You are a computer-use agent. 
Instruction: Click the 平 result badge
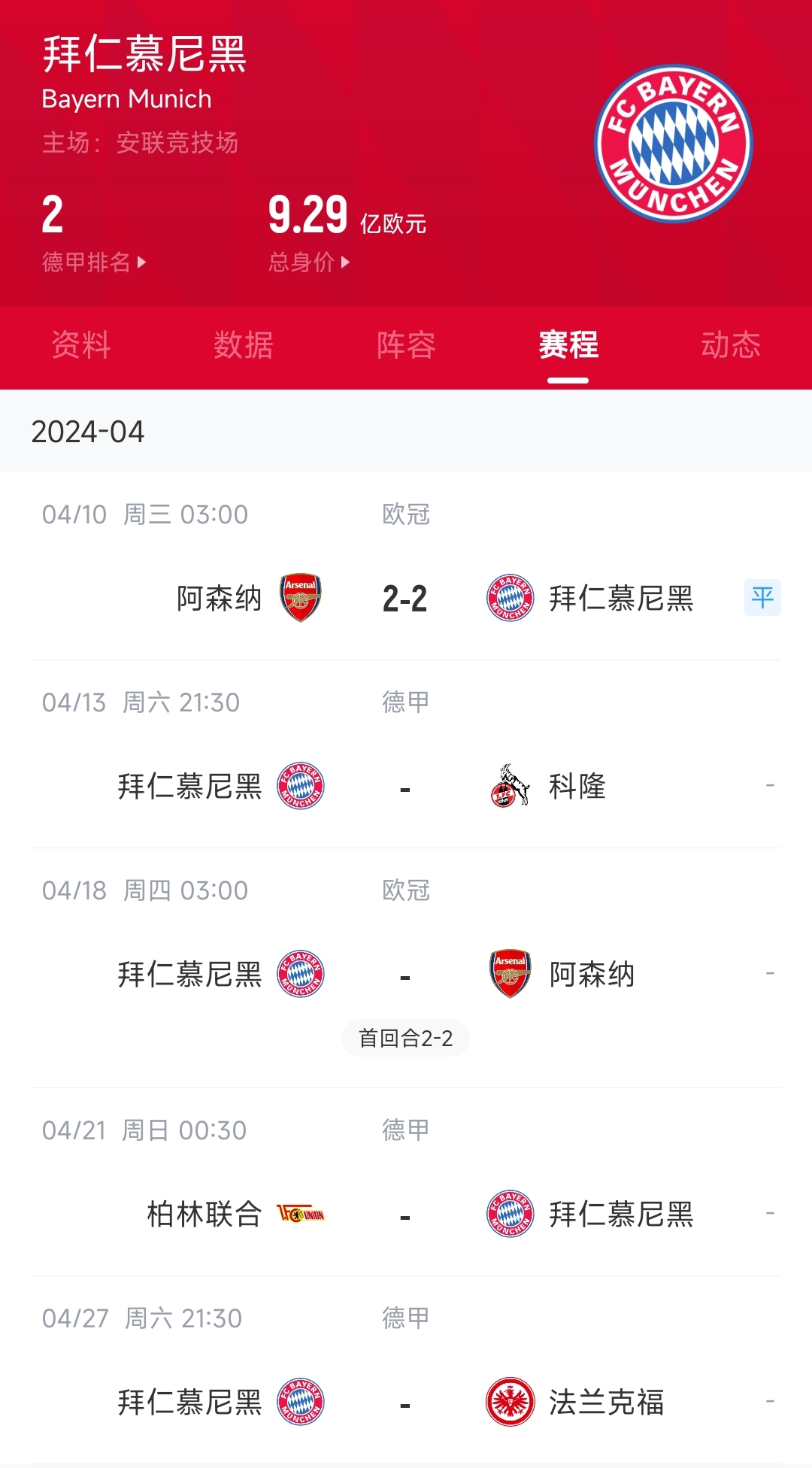click(762, 599)
